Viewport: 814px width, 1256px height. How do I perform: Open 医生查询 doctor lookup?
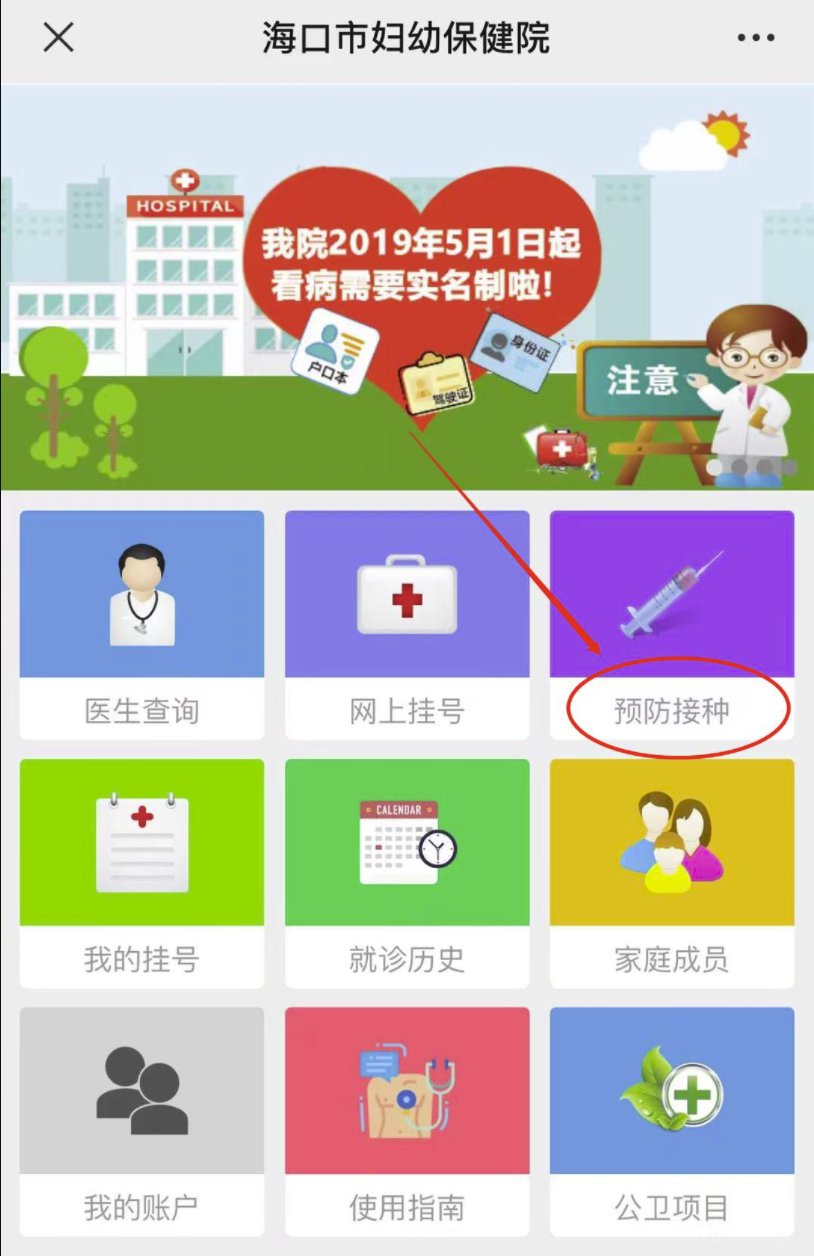(x=142, y=624)
